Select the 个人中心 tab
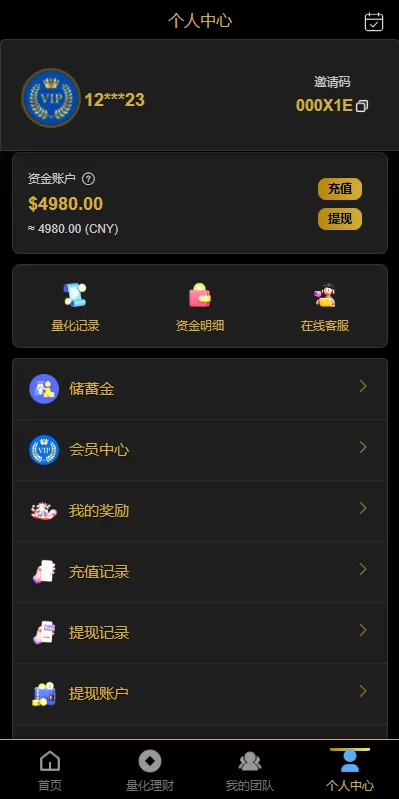Viewport: 399px width, 799px height. tap(350, 770)
